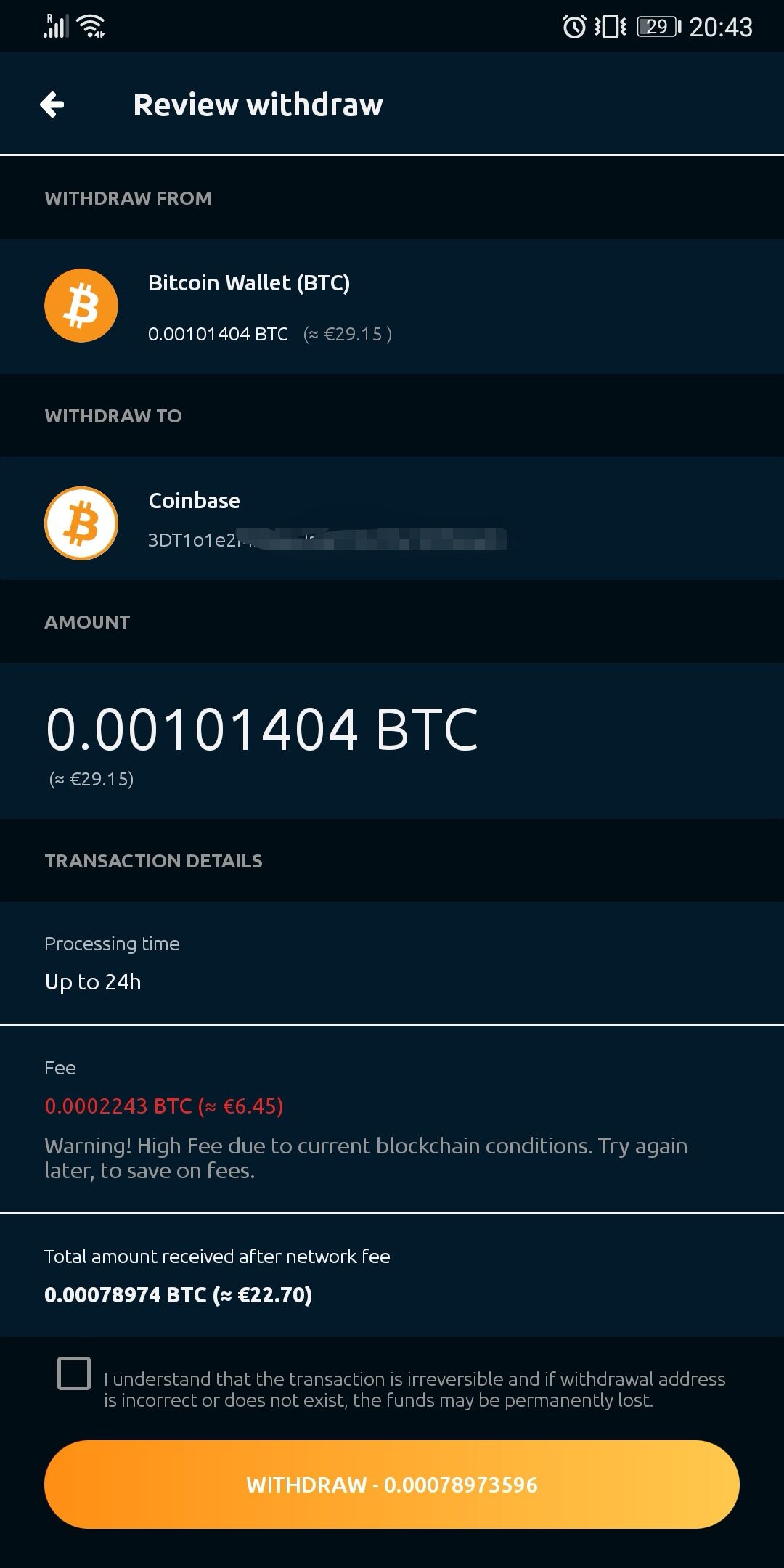
Task: Go back from Review withdraw
Action: [52, 105]
